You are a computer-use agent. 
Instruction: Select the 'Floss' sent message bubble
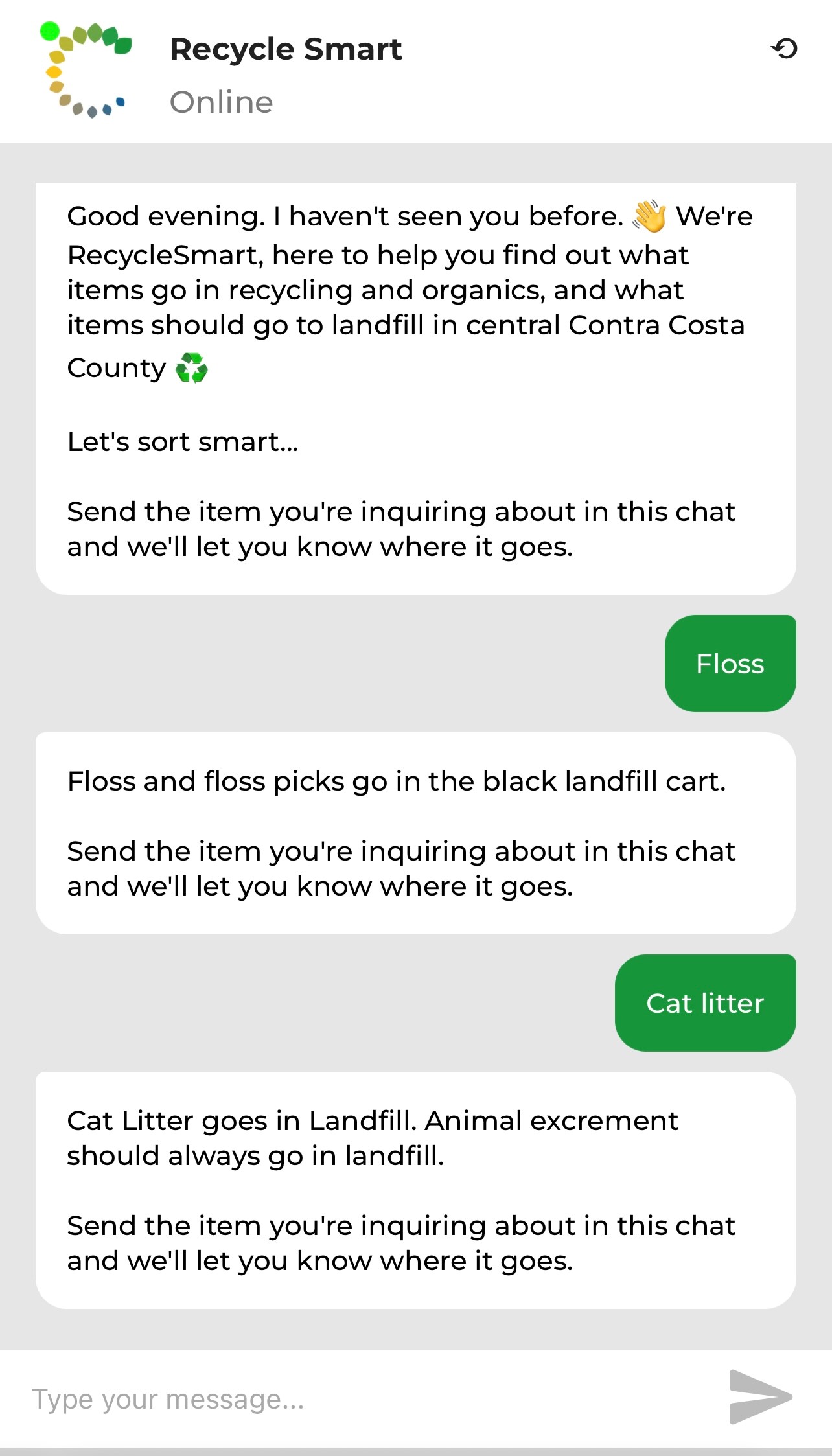730,662
